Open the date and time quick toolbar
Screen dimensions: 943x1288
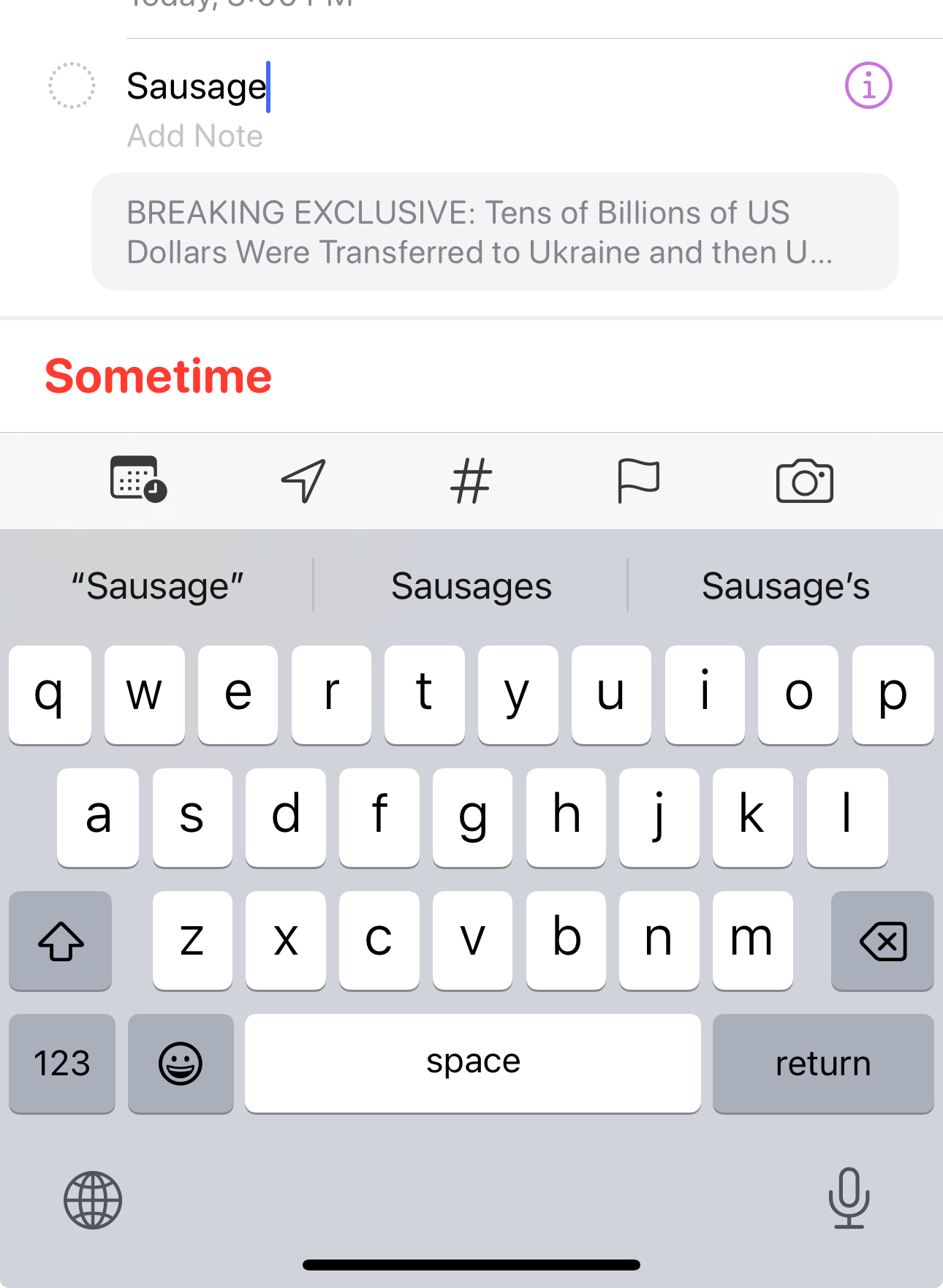pos(138,480)
